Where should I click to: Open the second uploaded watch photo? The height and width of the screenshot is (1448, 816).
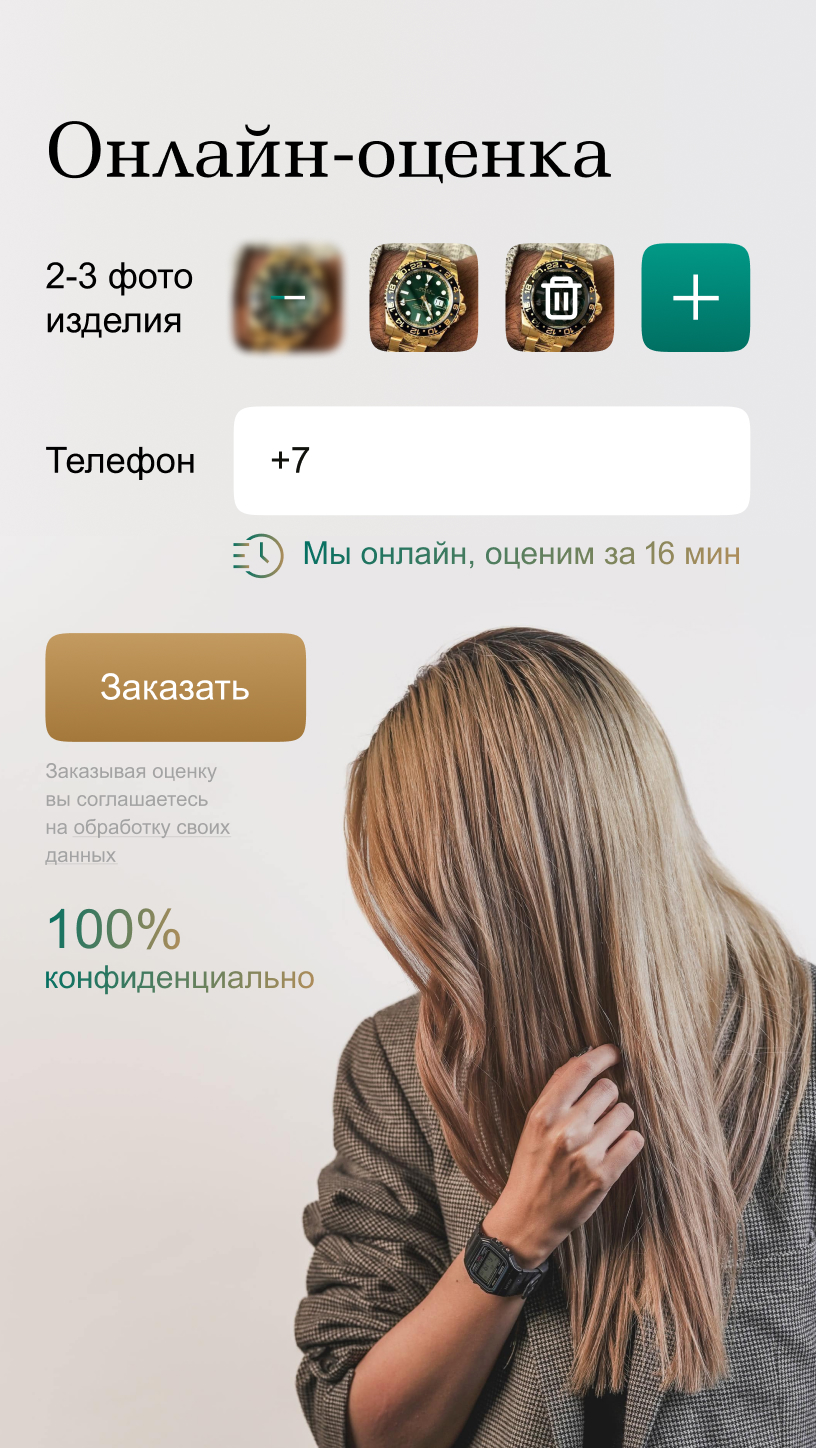(424, 298)
